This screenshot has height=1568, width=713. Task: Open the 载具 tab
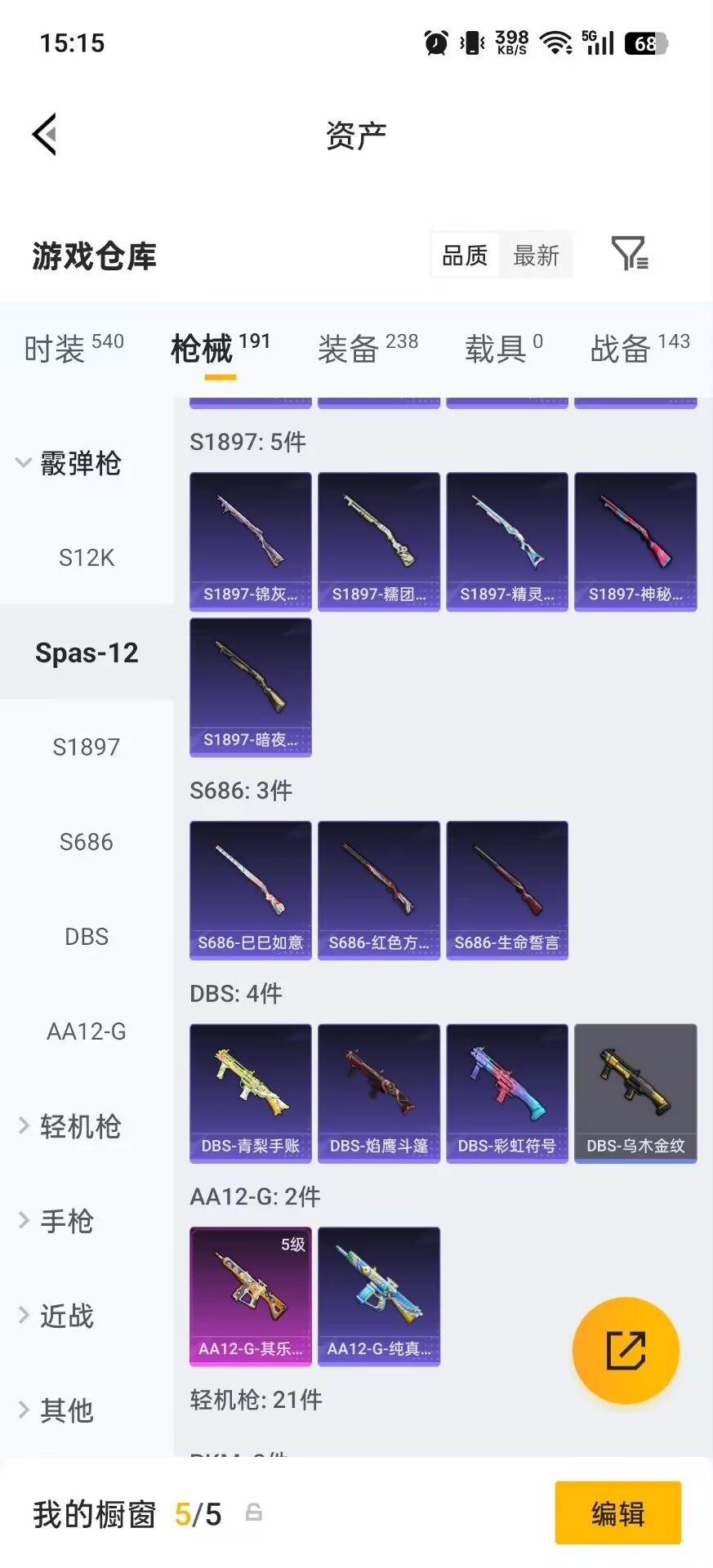click(504, 349)
